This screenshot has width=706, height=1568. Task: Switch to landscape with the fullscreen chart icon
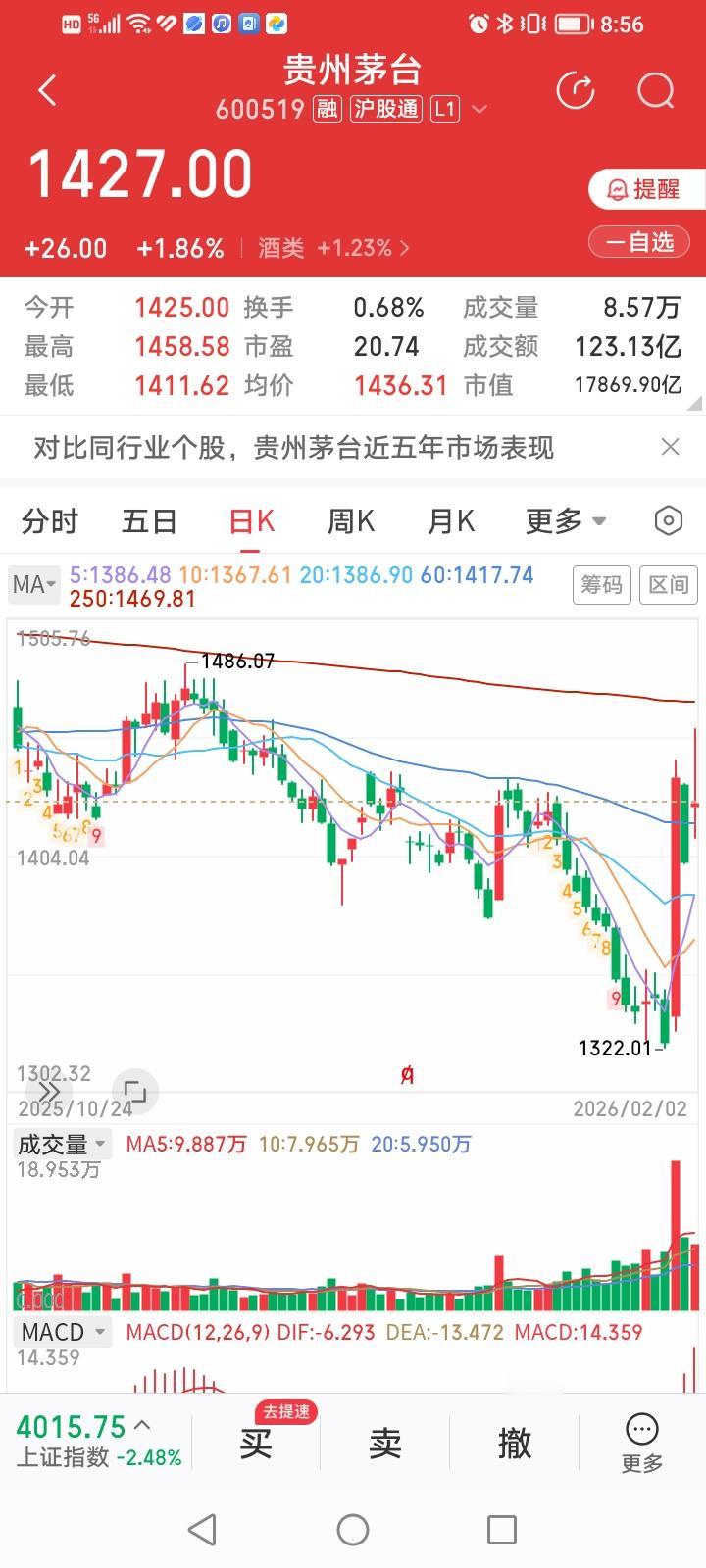click(x=135, y=1092)
